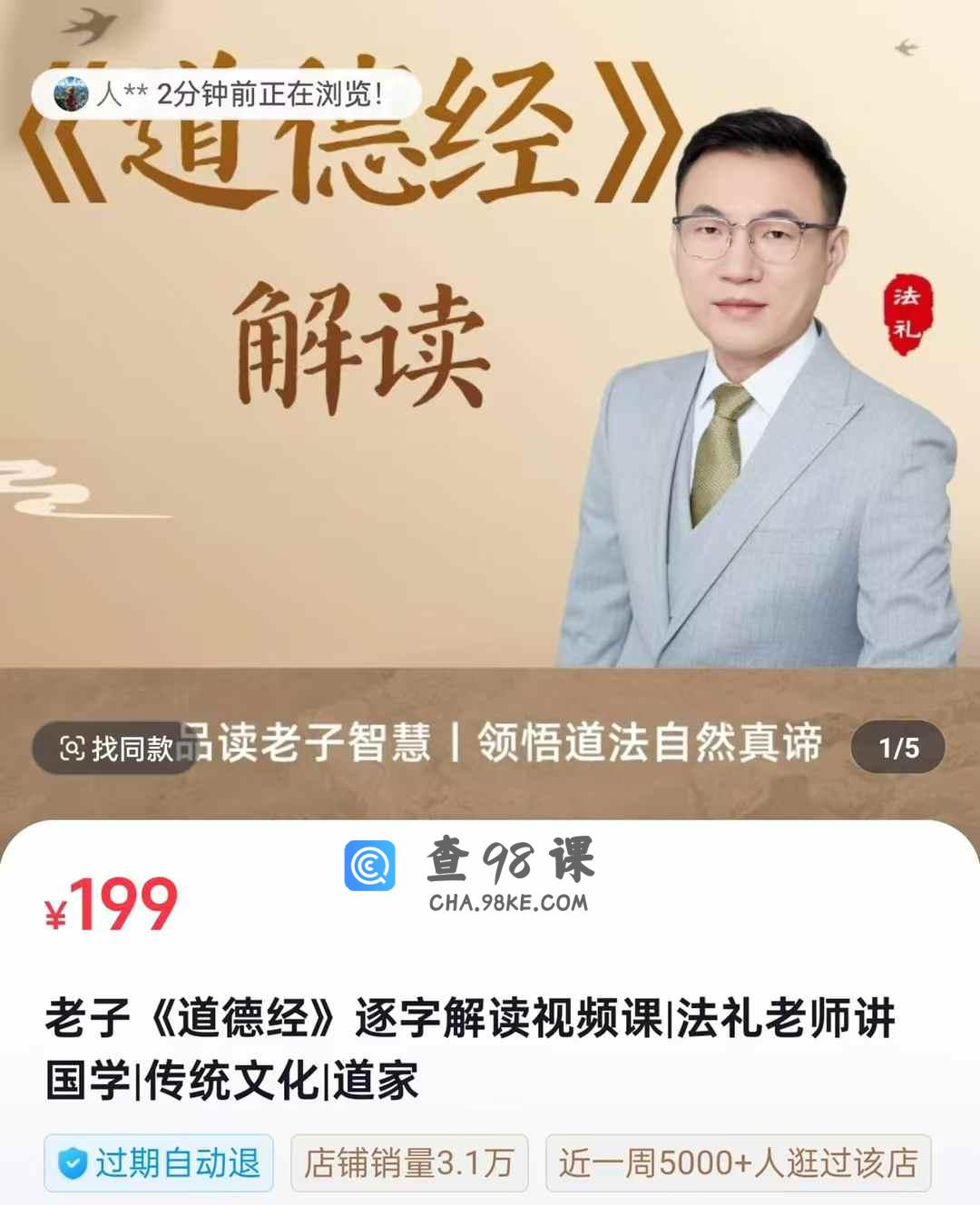
Task: Tap the 店铺销量3.1万 tag
Action: (x=409, y=1162)
